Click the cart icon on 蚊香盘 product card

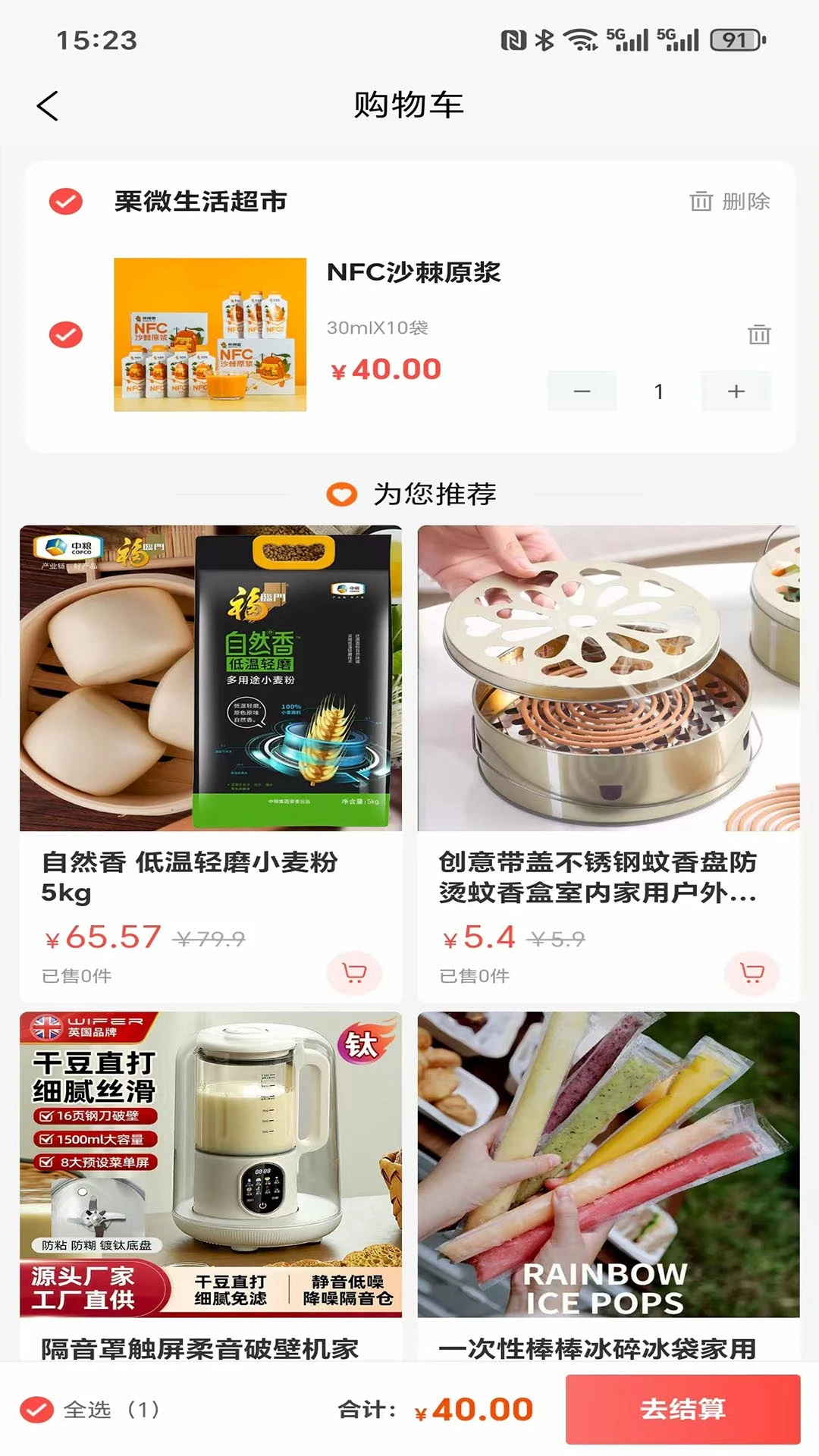750,973
